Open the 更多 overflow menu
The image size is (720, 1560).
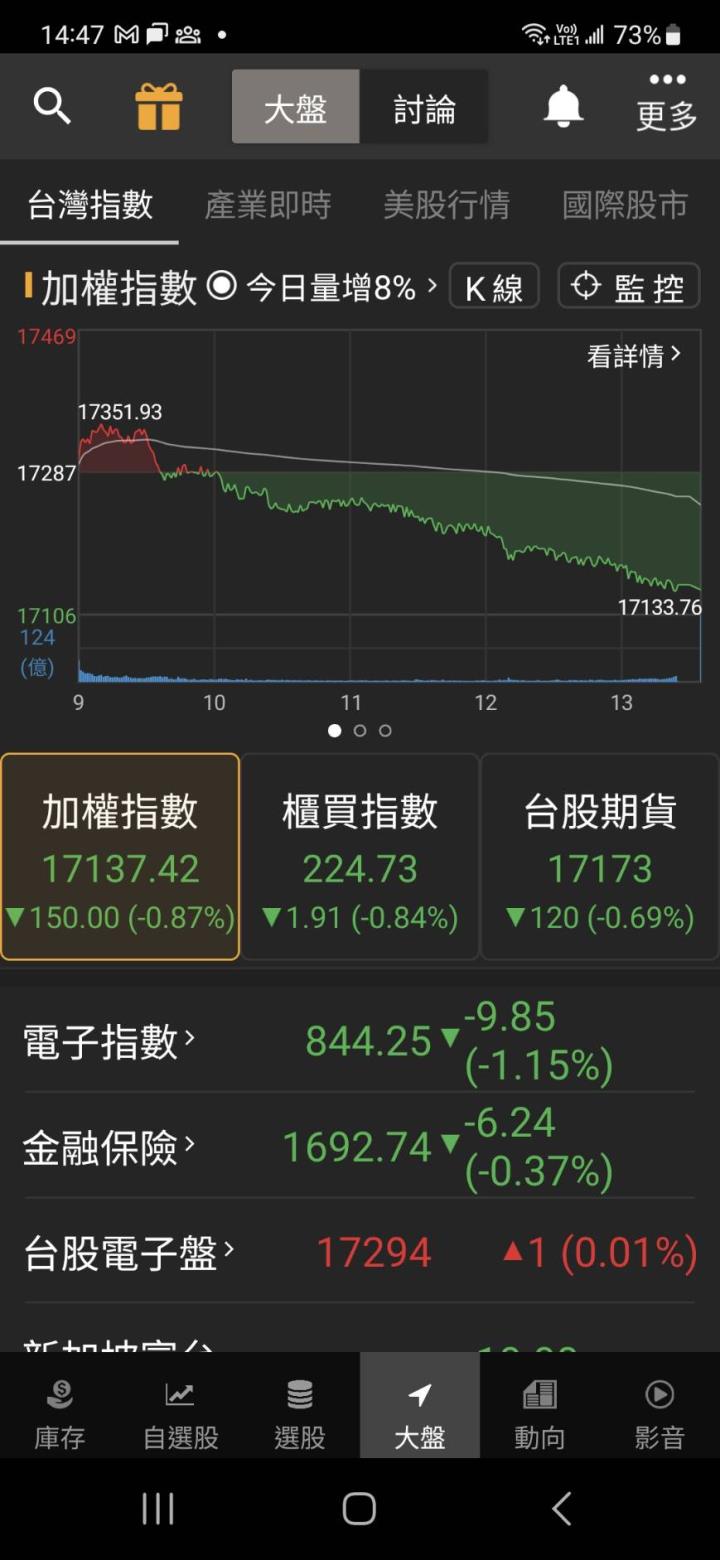[x=666, y=102]
